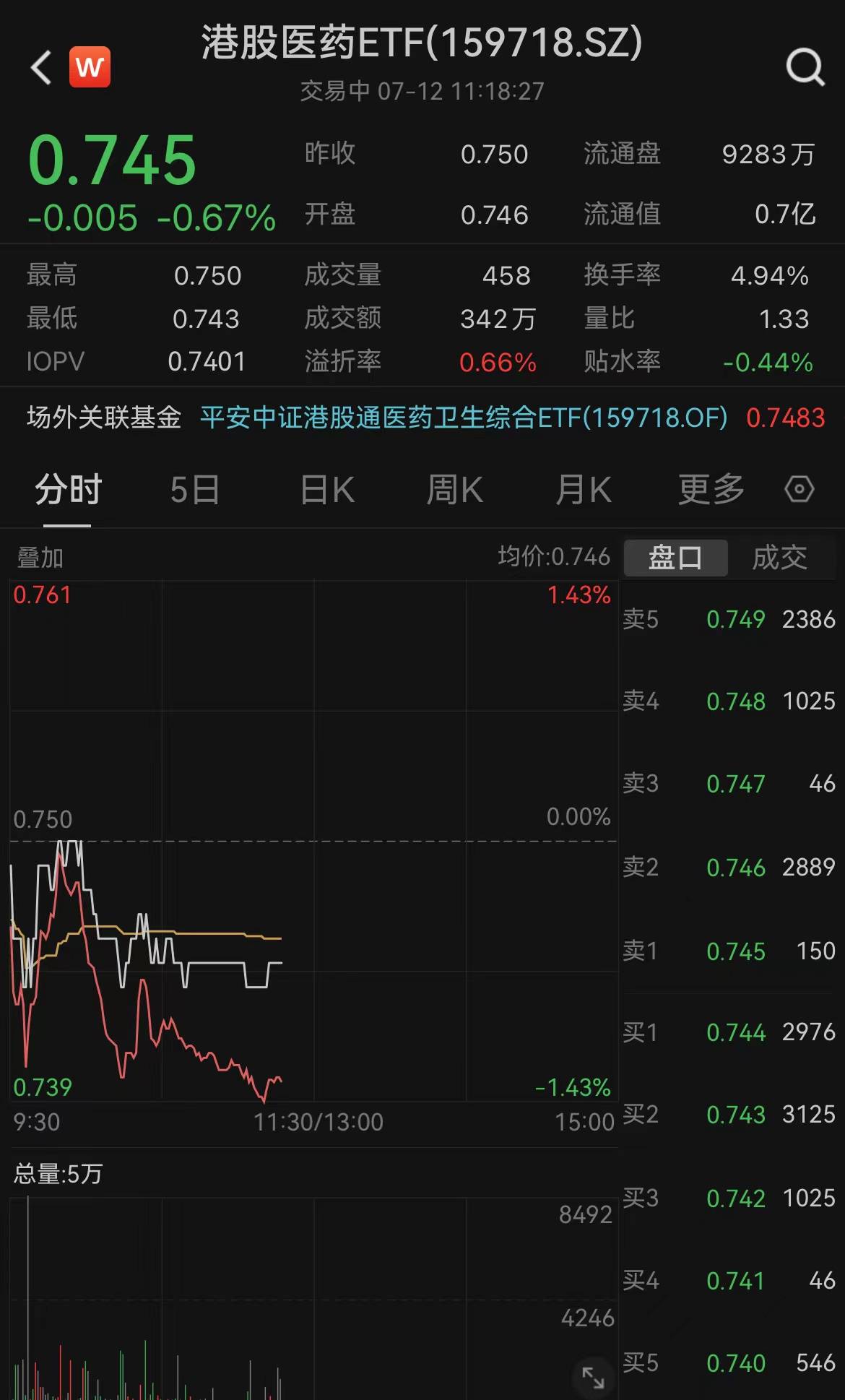Viewport: 845px width, 1400px height.
Task: Tap 叠加 to overlay another index
Action: (40, 558)
